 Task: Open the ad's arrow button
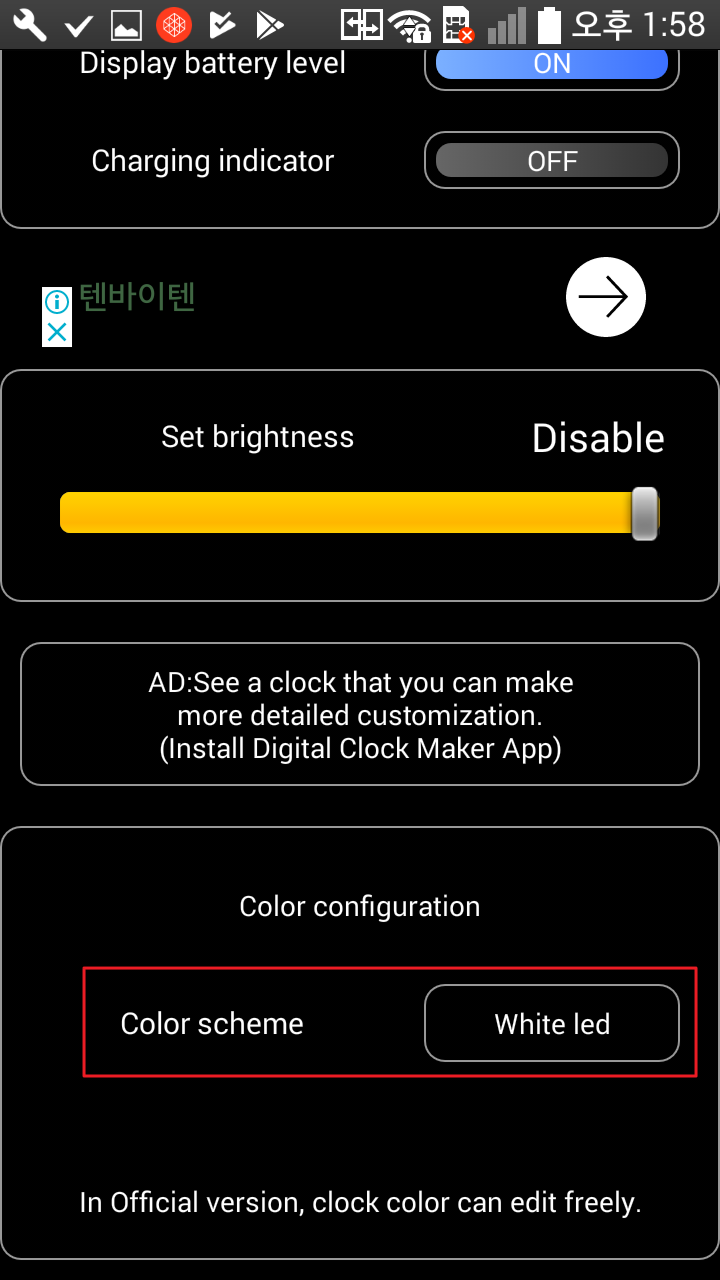606,297
